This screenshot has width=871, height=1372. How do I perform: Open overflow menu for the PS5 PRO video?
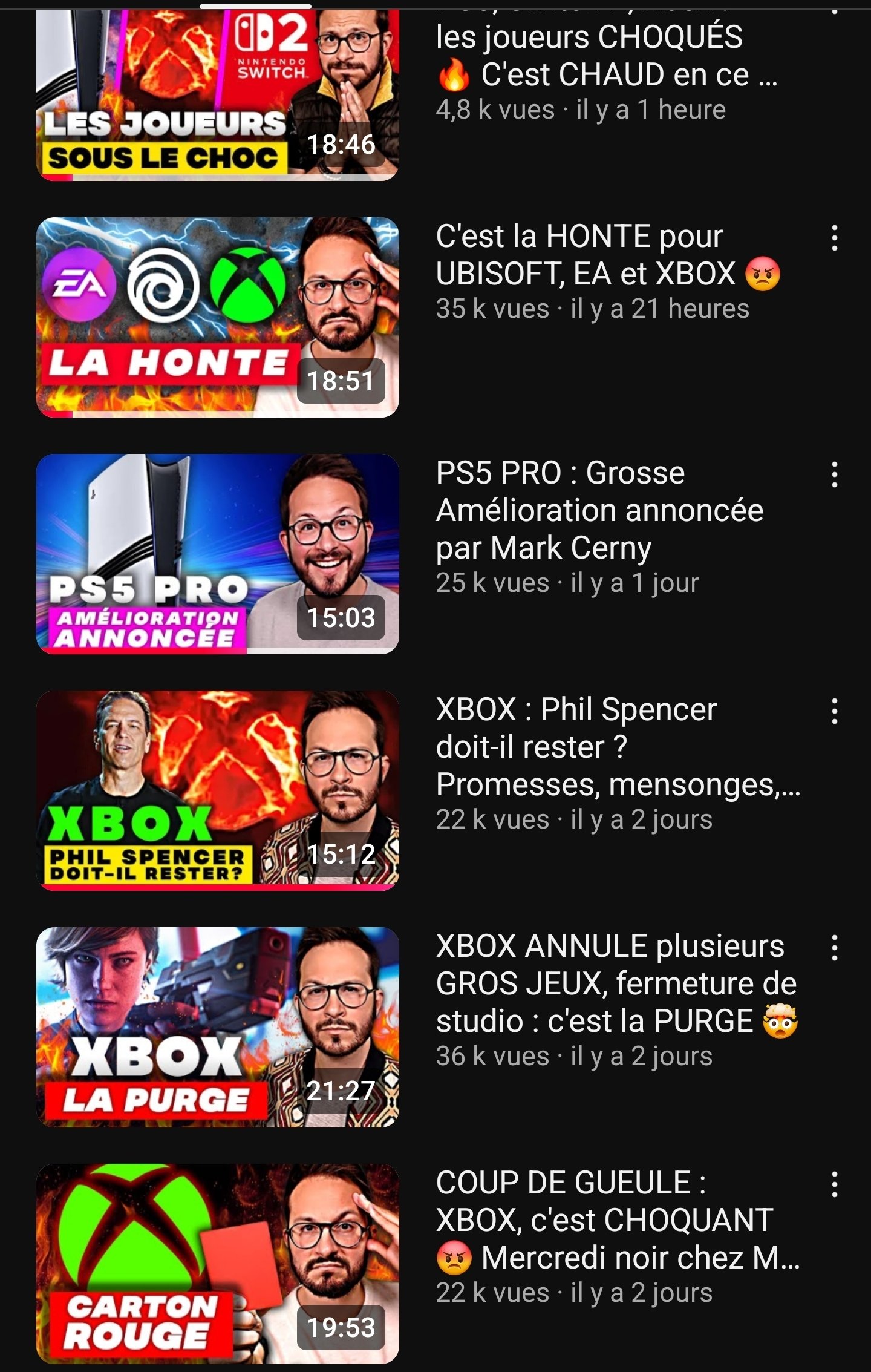834,475
